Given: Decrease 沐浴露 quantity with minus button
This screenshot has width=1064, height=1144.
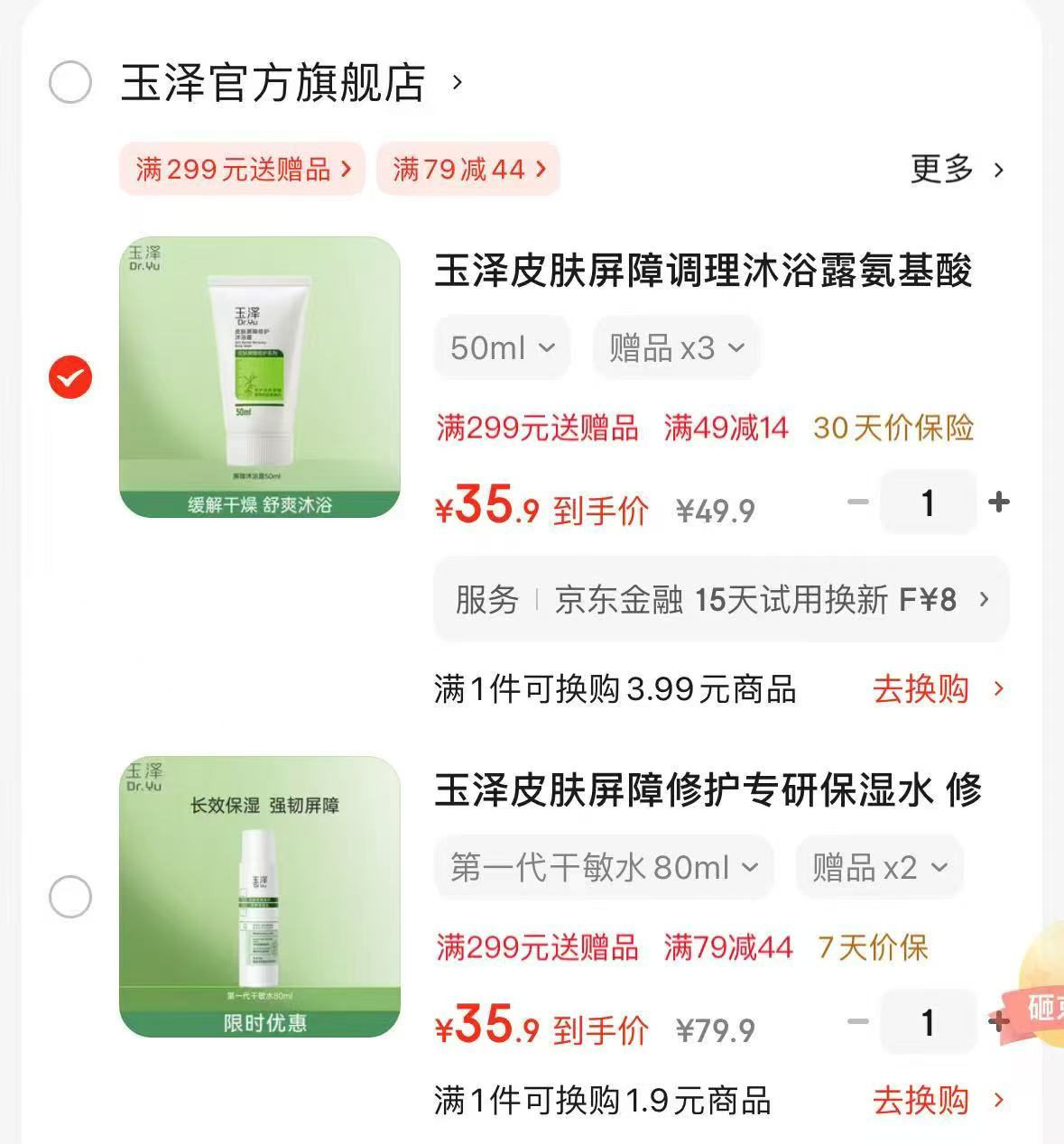Looking at the screenshot, I should click(x=856, y=503).
